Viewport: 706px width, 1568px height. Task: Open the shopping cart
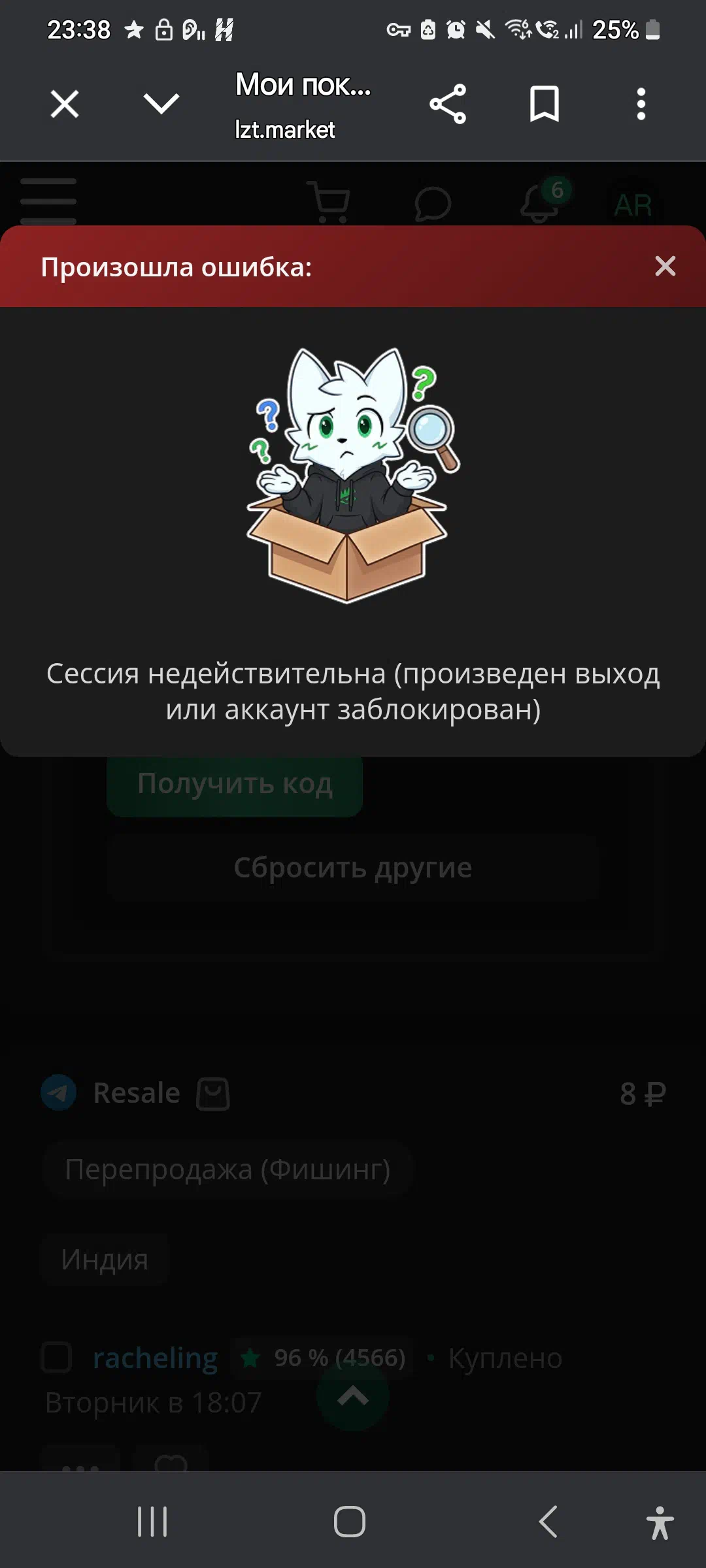tap(329, 203)
